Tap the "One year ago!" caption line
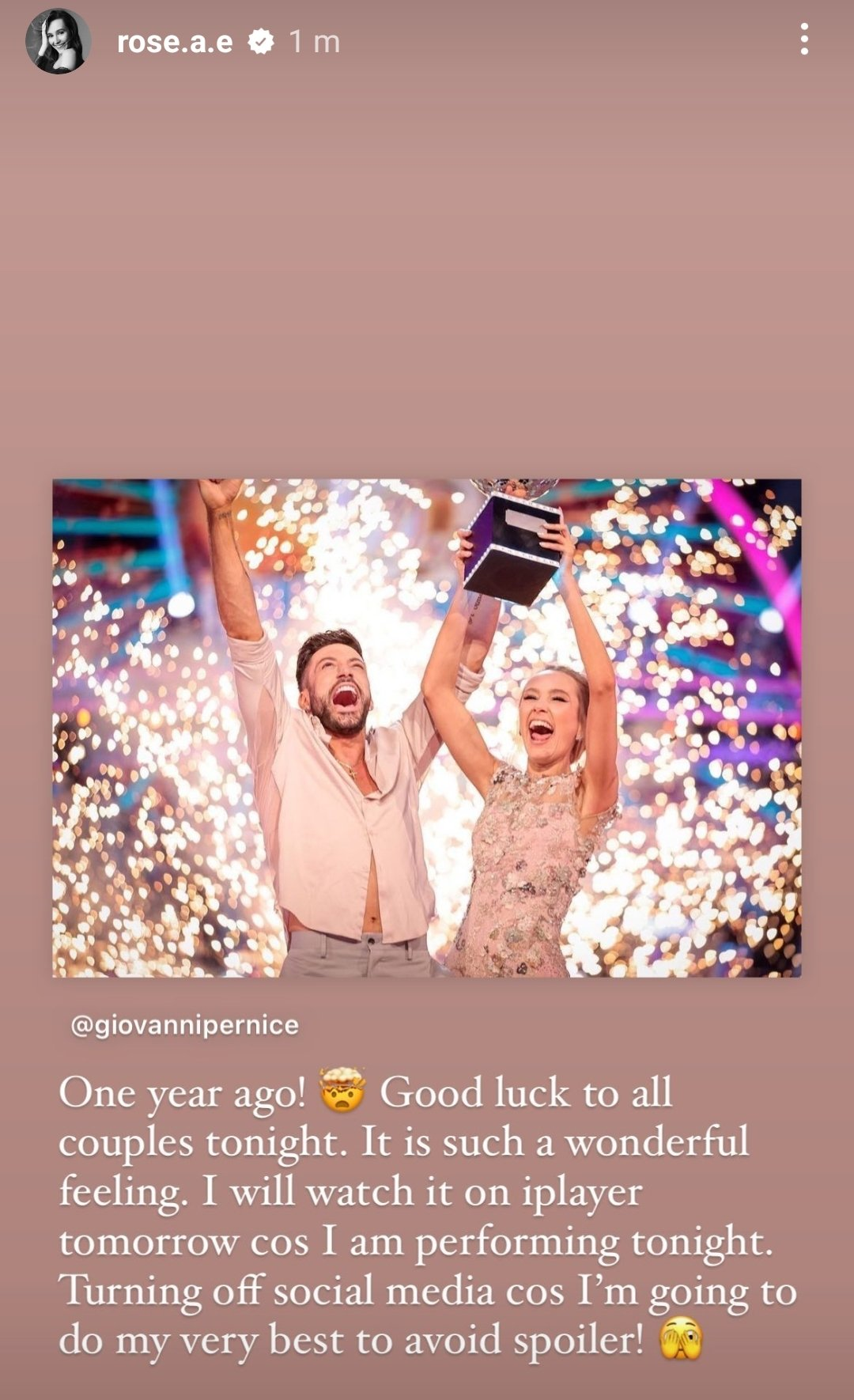 [182, 1092]
